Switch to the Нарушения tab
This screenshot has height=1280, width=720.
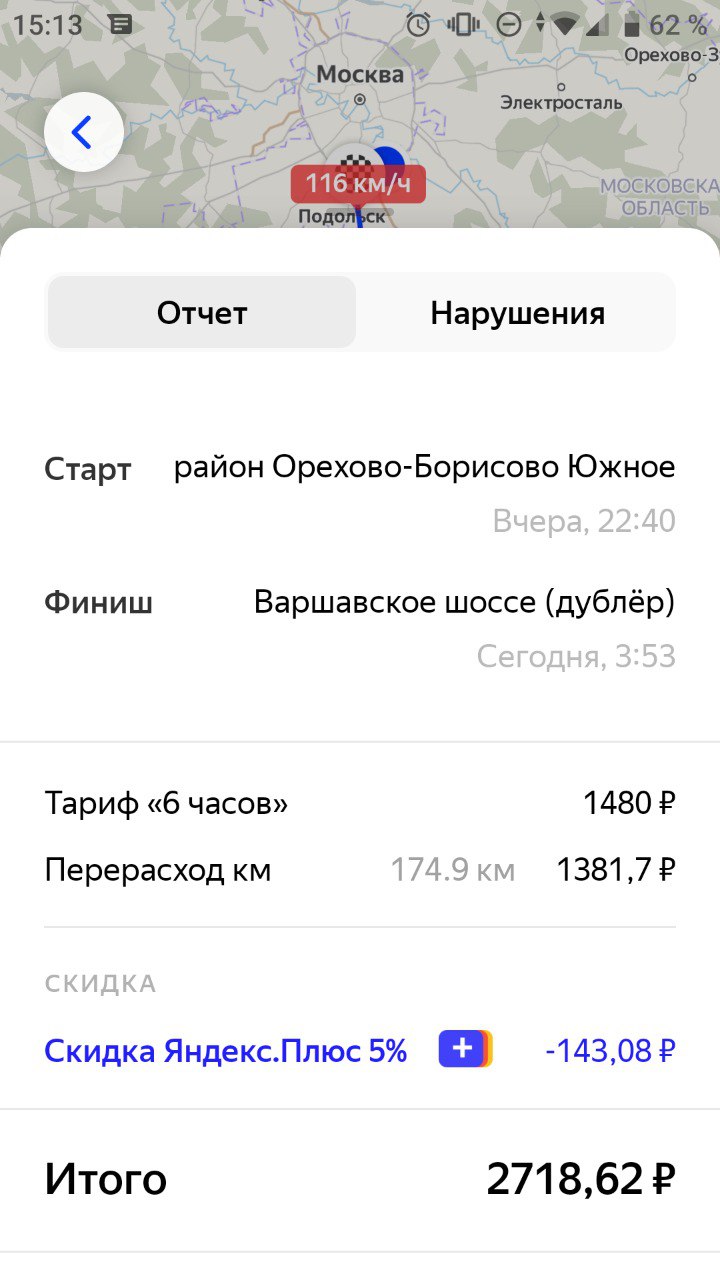point(517,313)
